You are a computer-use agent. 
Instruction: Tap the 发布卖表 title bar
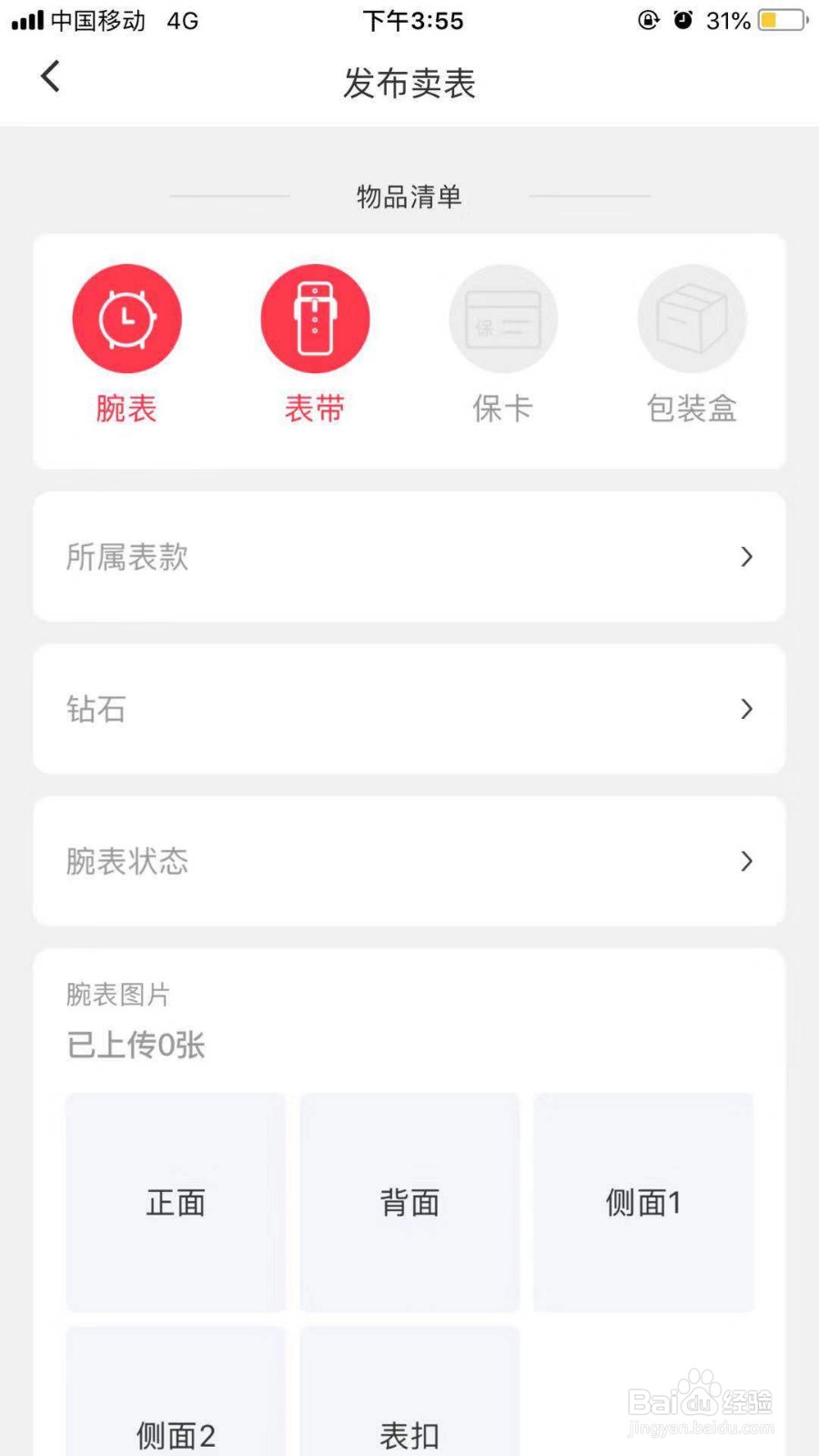(x=409, y=83)
